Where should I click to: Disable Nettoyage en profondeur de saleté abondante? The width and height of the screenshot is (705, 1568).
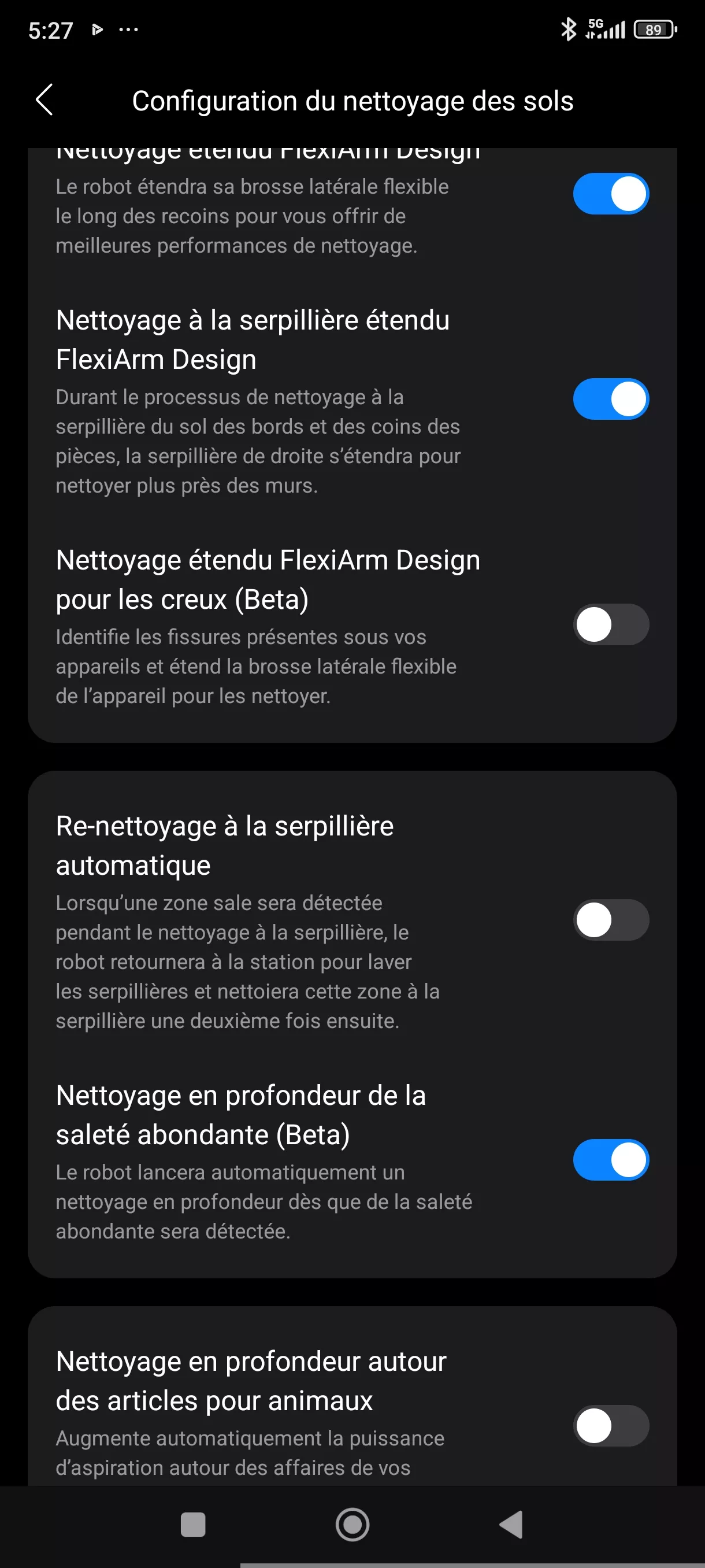(x=611, y=1160)
